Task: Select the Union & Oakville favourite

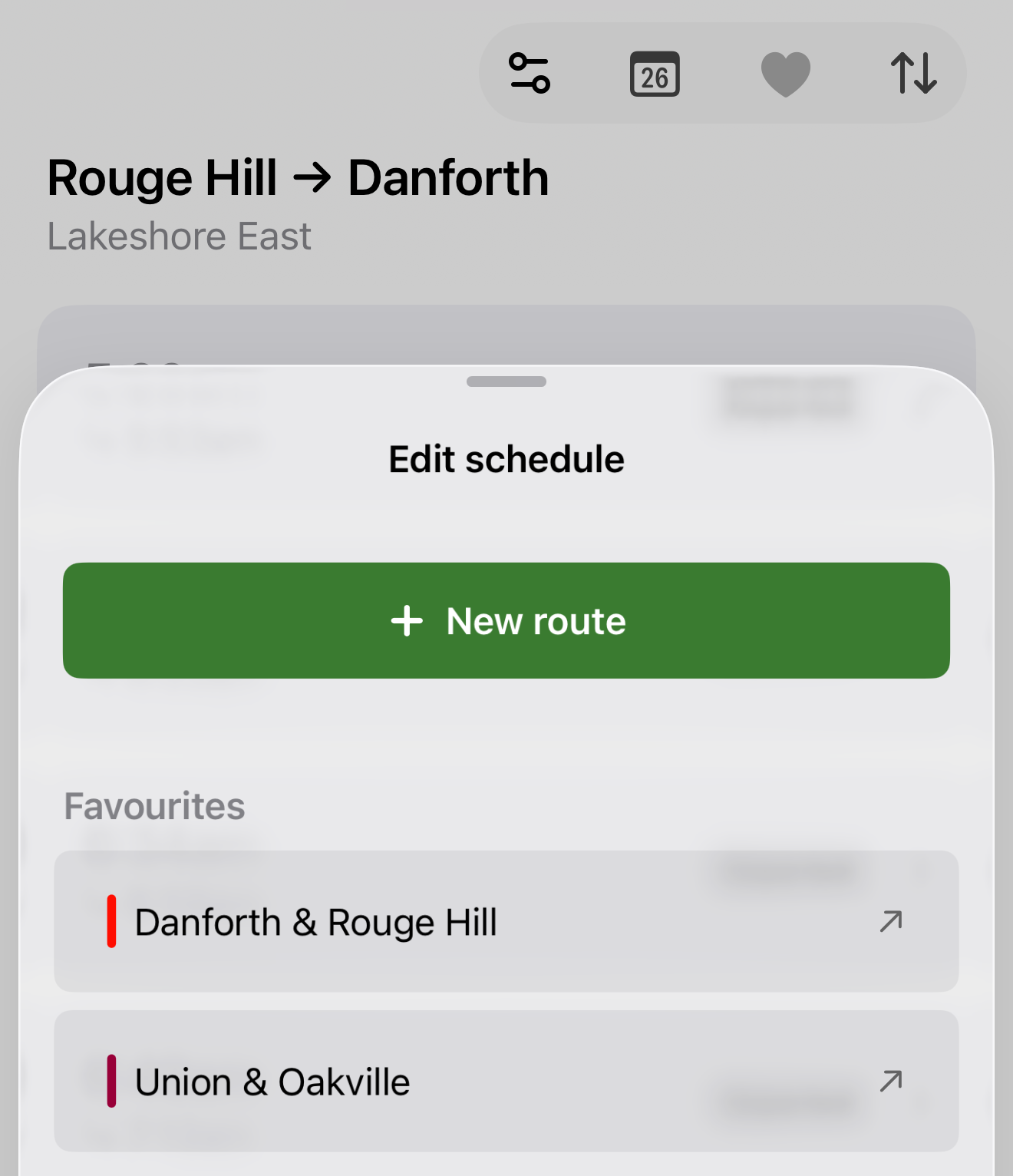Action: pos(506,1081)
